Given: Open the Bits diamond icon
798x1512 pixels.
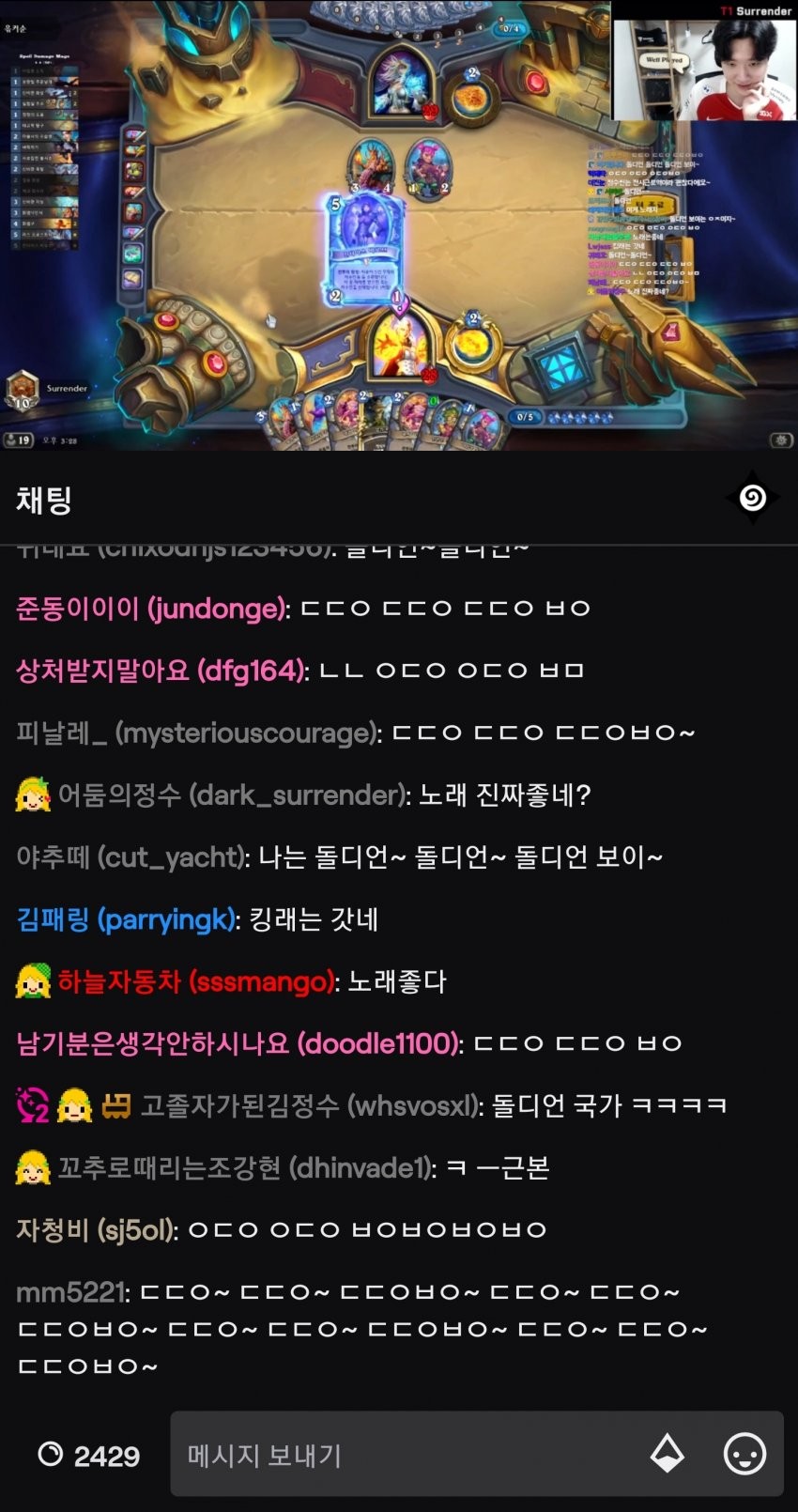Looking at the screenshot, I should (x=668, y=1454).
